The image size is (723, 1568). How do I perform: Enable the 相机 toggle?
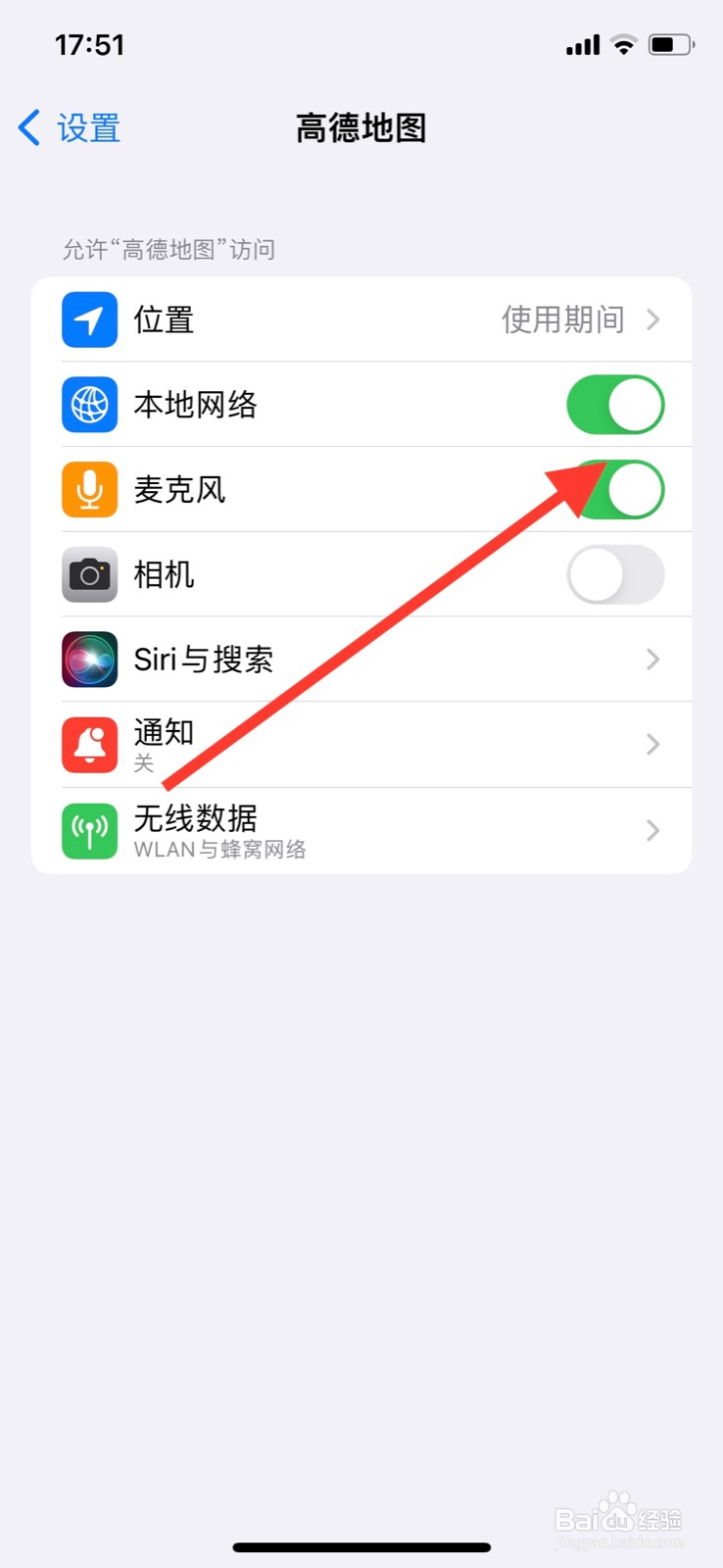click(615, 574)
